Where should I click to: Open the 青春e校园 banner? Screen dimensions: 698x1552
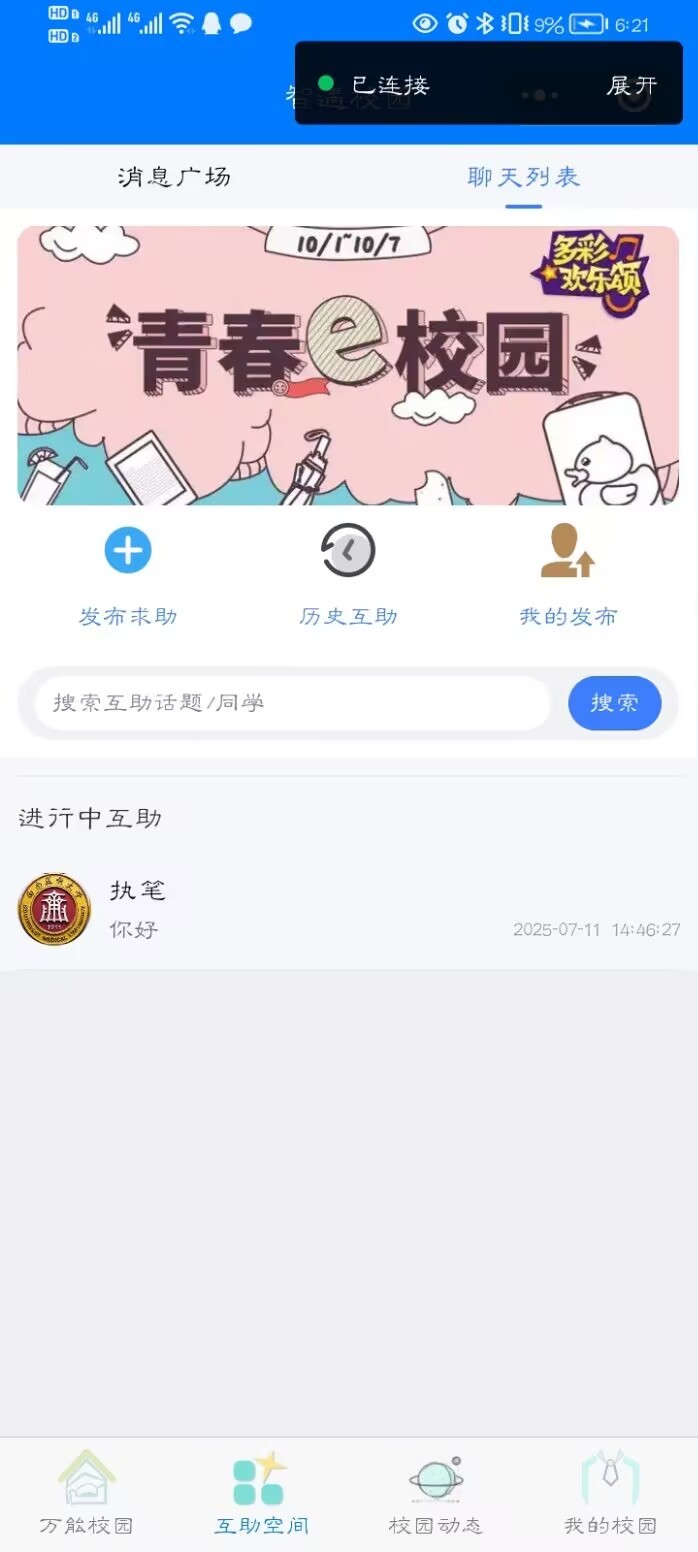(348, 365)
